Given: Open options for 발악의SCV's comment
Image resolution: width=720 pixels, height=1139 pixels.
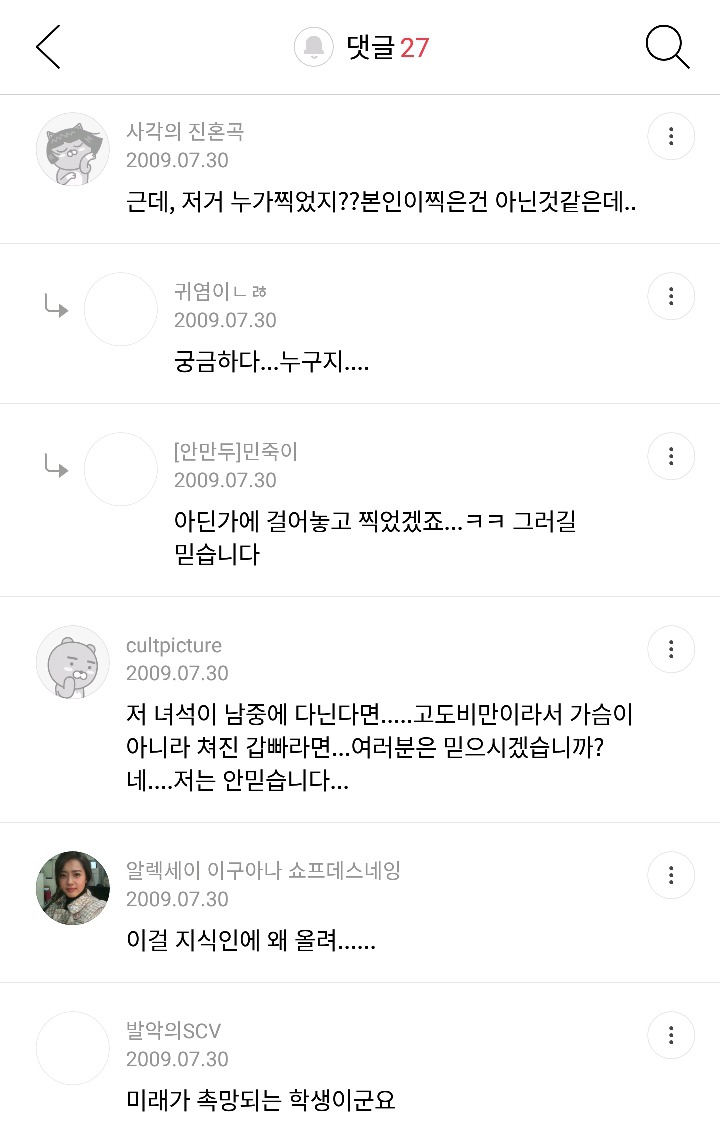Looking at the screenshot, I should click(671, 1034).
